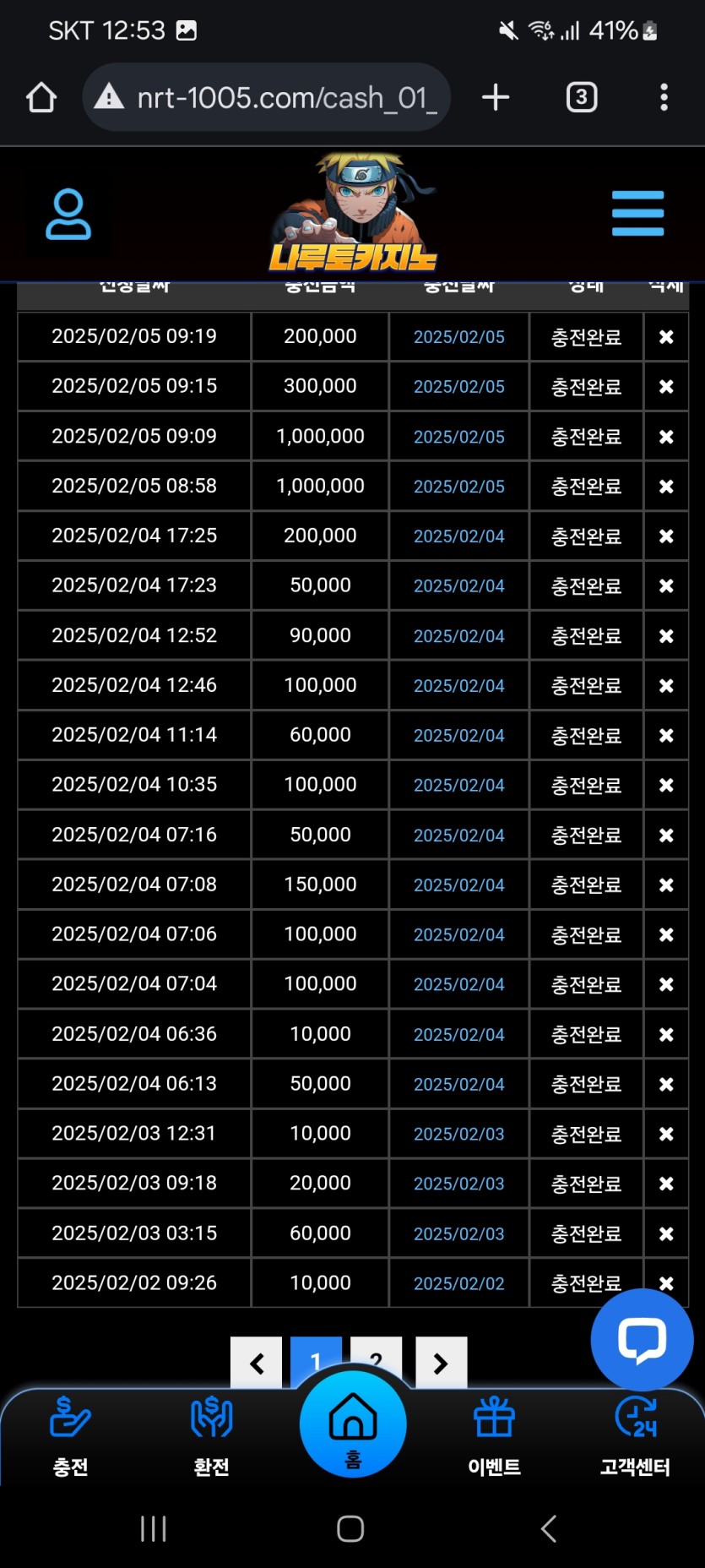Viewport: 705px width, 1568px height.
Task: Open the live chat bubble
Action: point(642,1340)
